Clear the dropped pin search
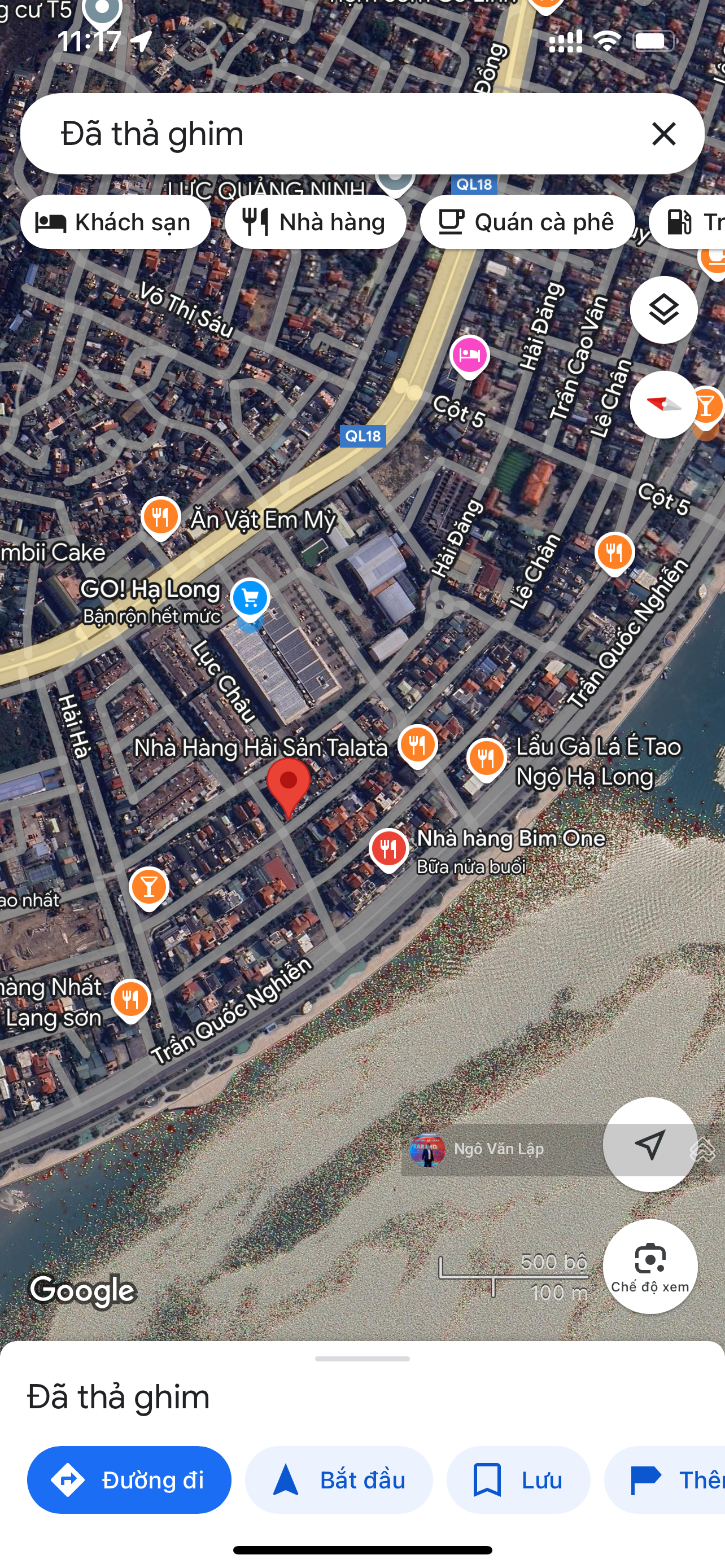This screenshot has height=1568, width=725. coord(663,134)
